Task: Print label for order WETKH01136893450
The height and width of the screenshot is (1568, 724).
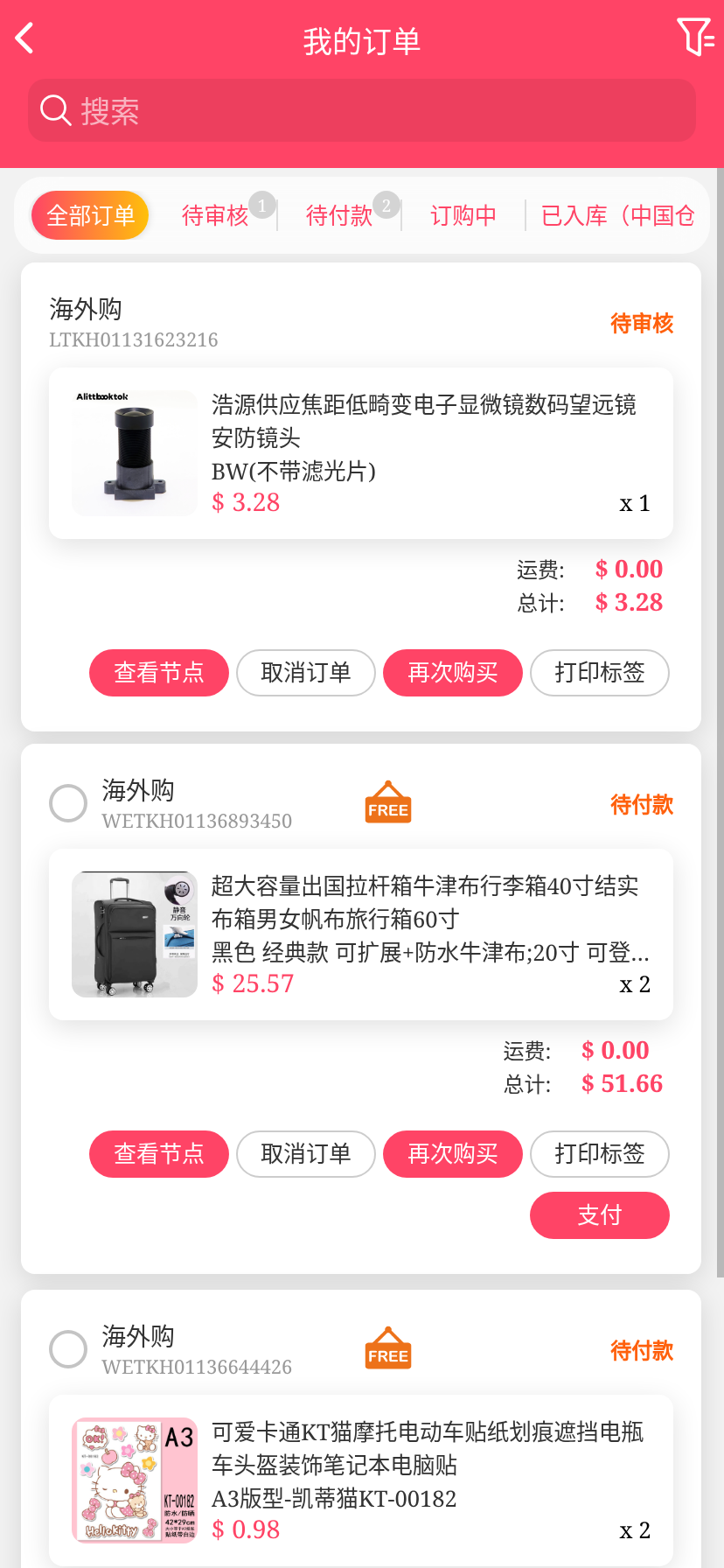Action: point(600,1154)
